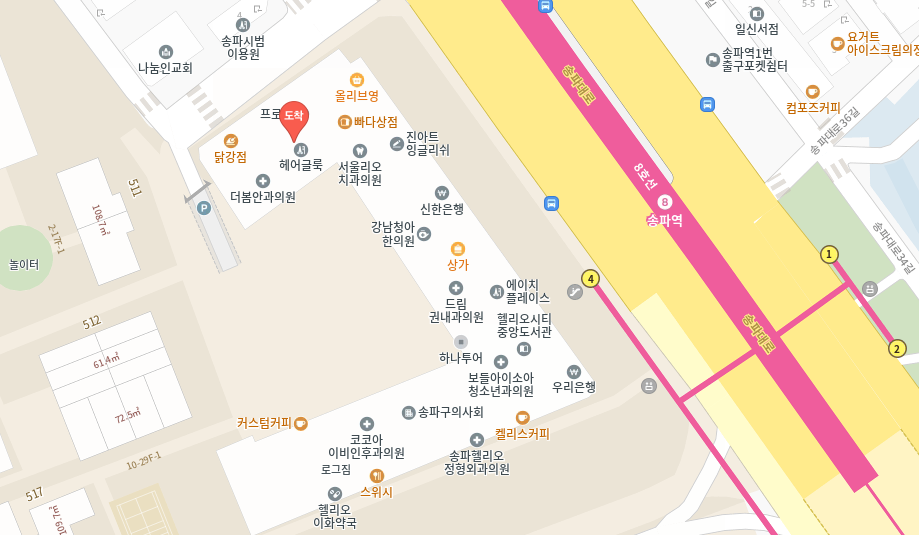This screenshot has height=535, width=919.
Task: Tap the 커스텀커피 cafe marker
Action: click(301, 423)
